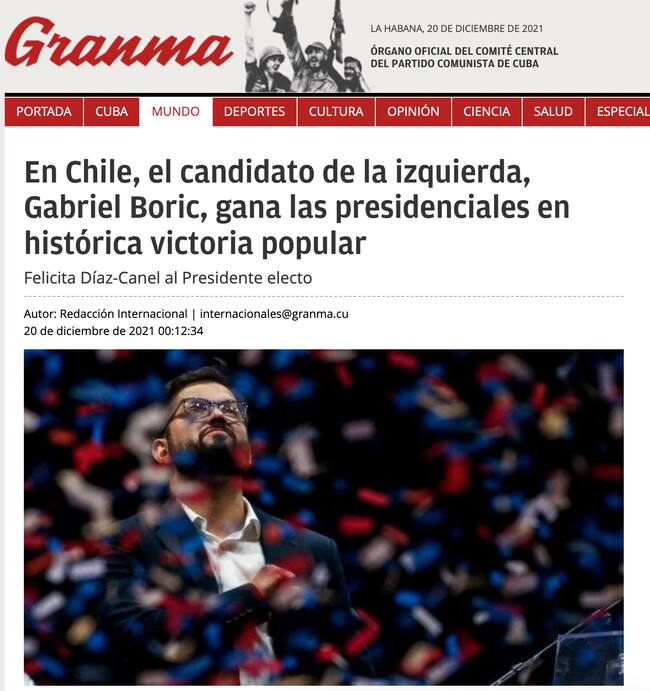Open the Portada section
Screen dimensions: 650x691
(x=44, y=111)
